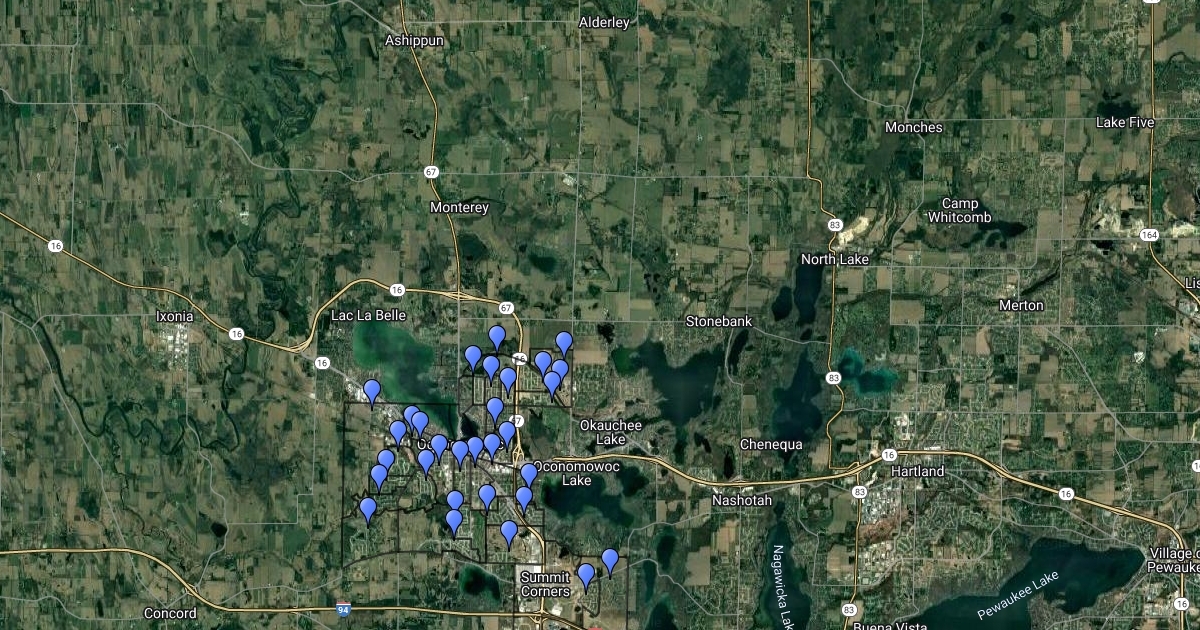The height and width of the screenshot is (630, 1200).
Task: Select the map pin closest to Lac La Belle lake's west shore
Action: [372, 391]
